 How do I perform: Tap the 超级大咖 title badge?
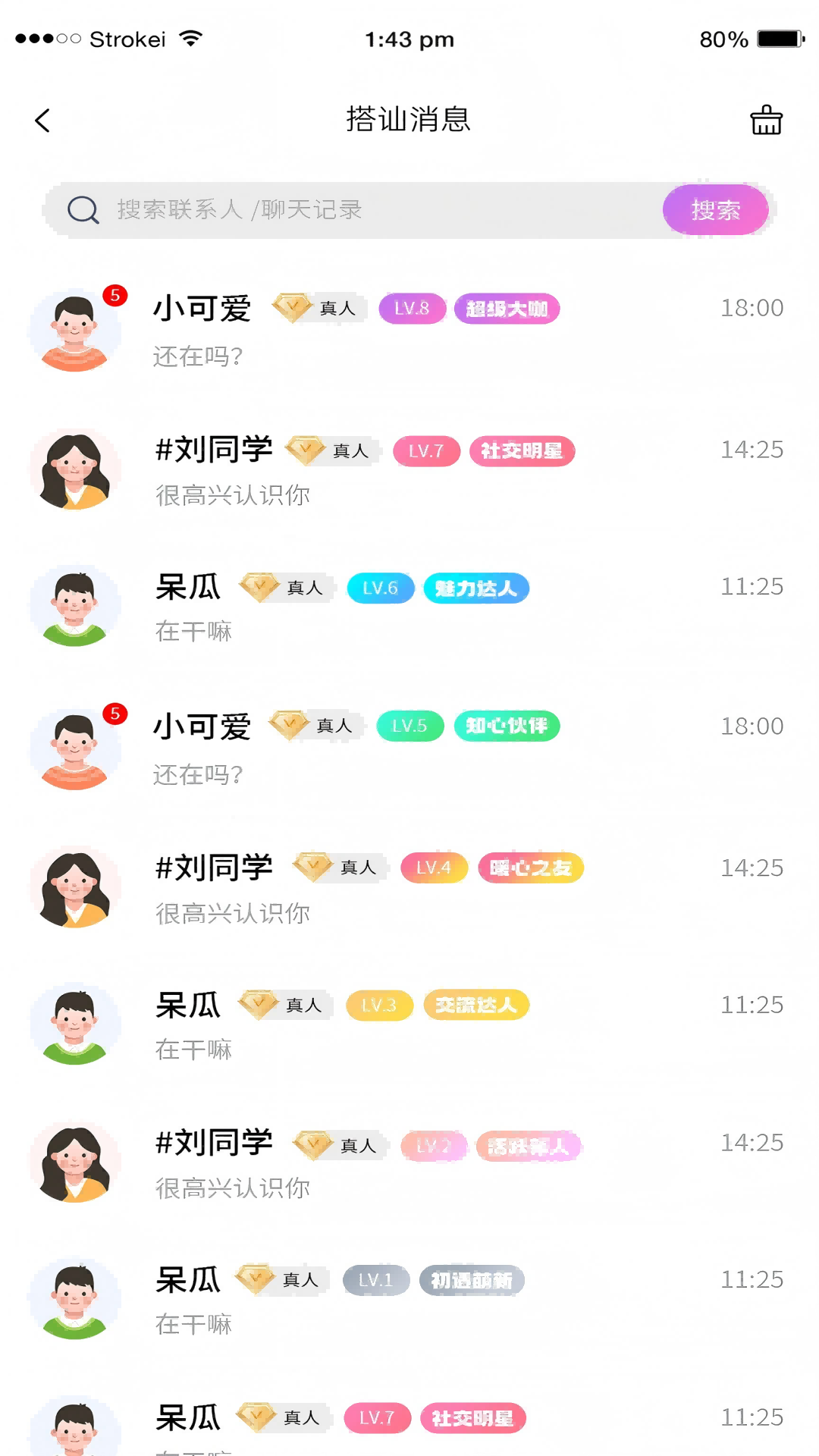pos(507,309)
